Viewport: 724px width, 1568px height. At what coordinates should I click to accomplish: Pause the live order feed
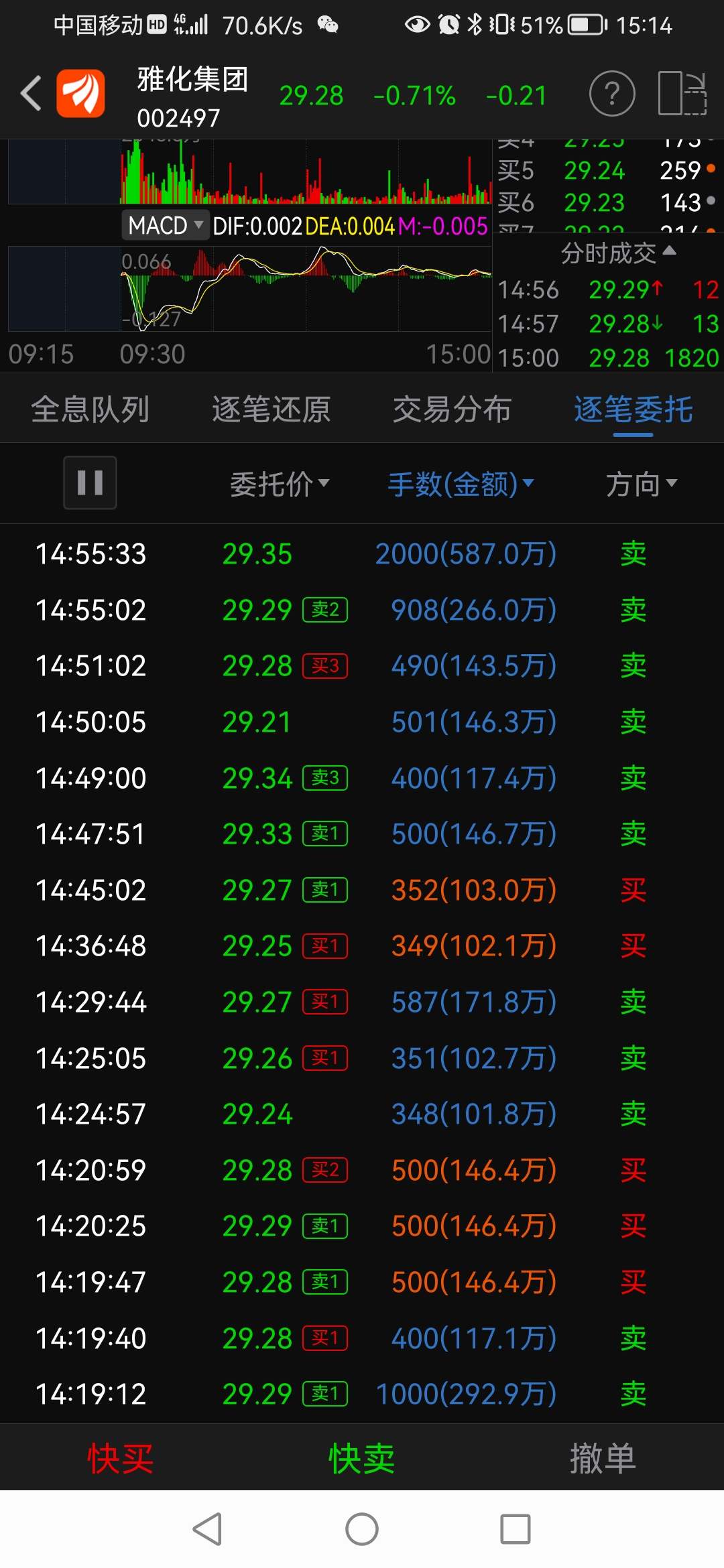click(90, 483)
